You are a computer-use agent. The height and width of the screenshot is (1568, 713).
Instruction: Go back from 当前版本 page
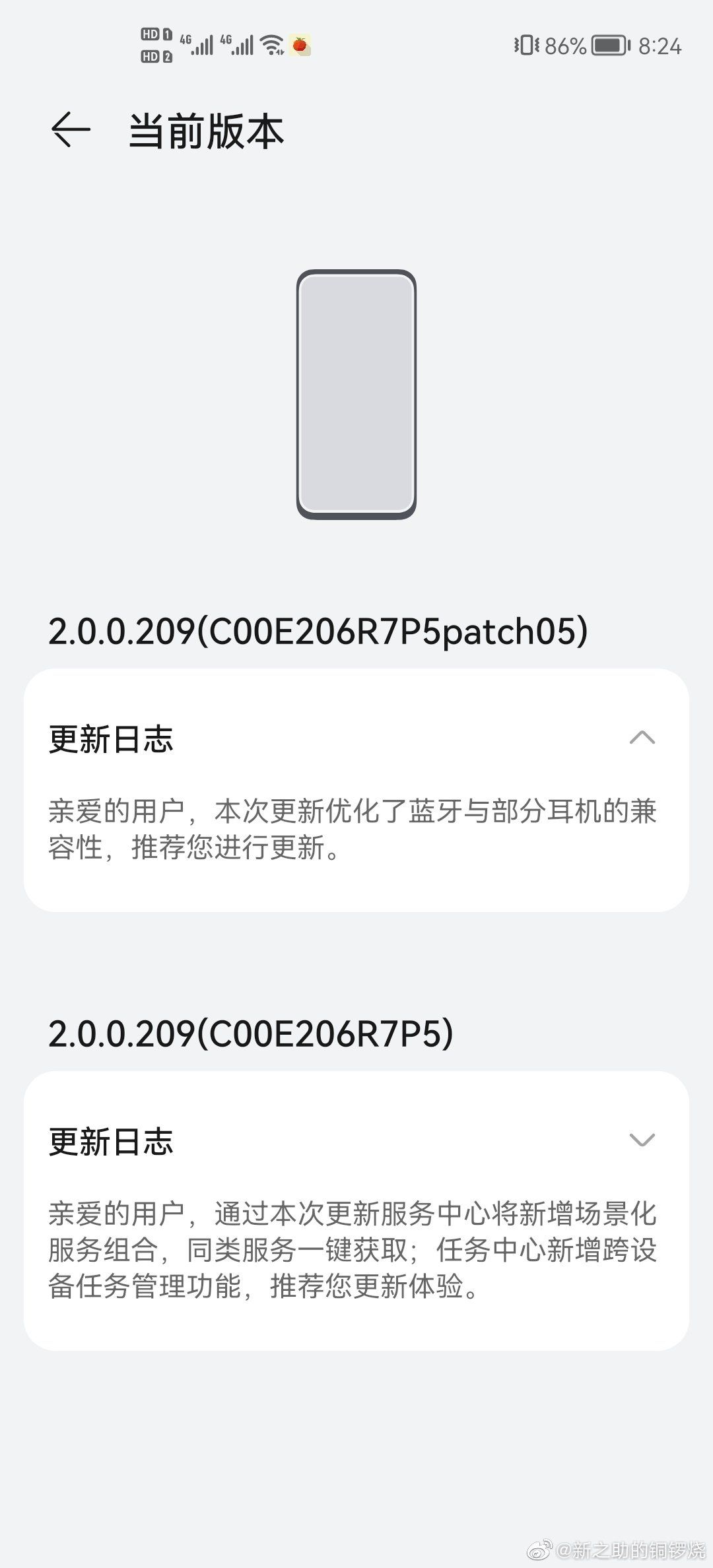(x=71, y=130)
